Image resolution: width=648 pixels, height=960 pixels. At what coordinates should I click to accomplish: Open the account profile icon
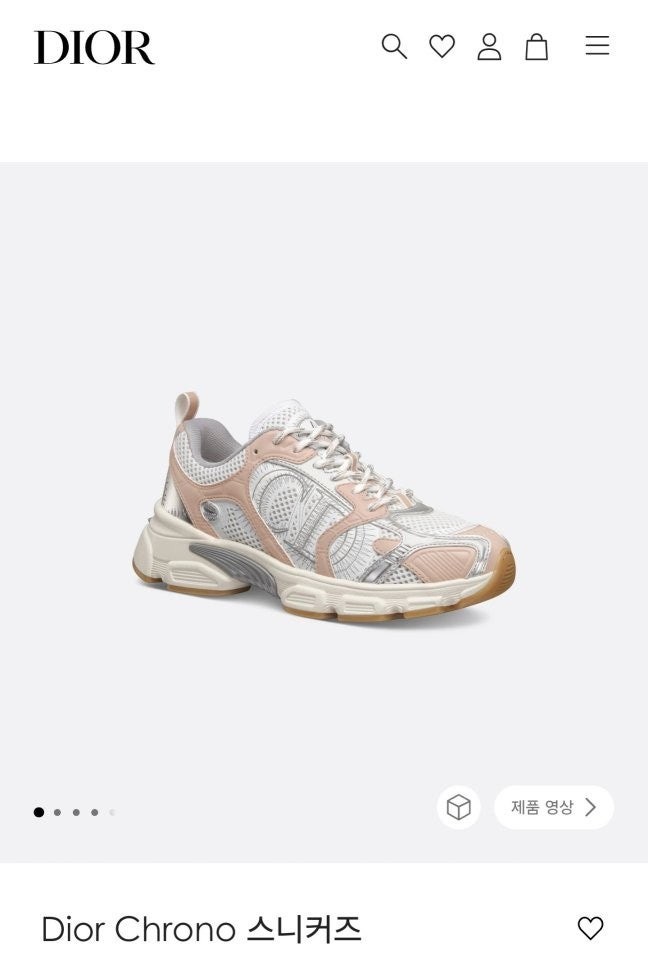click(x=489, y=47)
